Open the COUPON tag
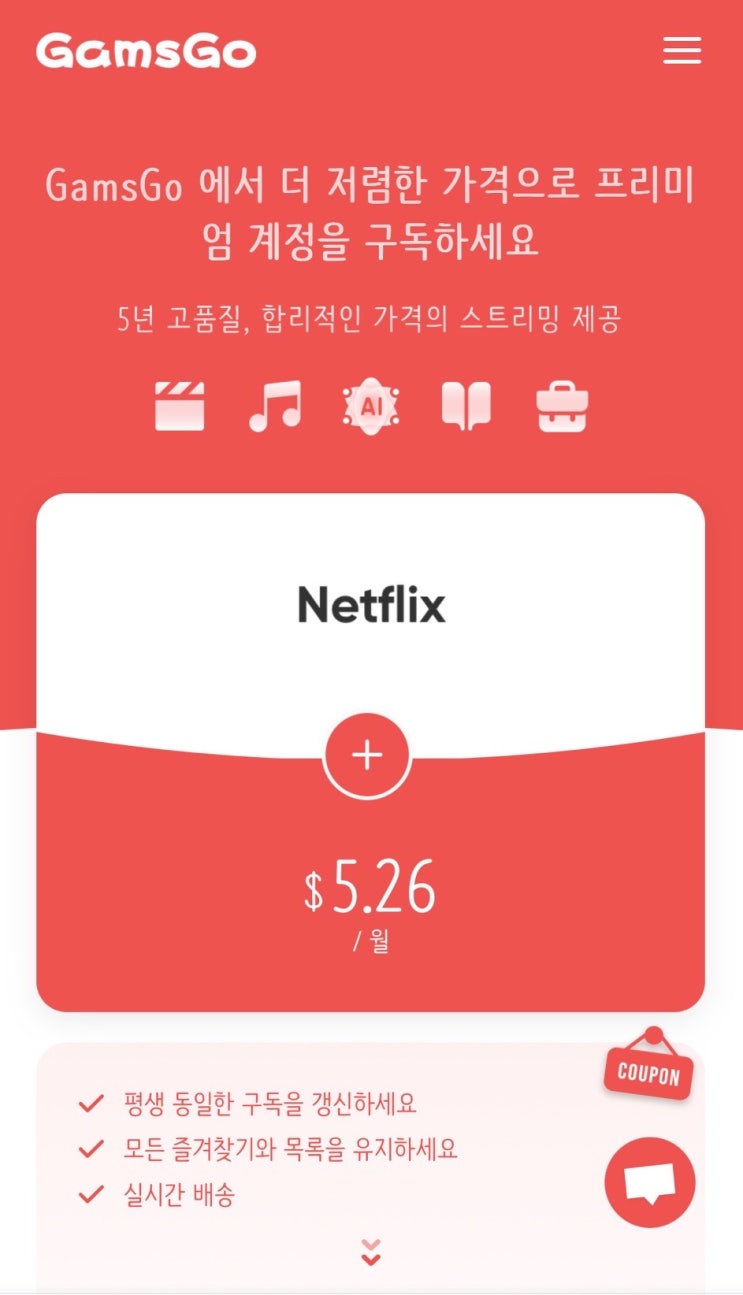This screenshot has width=743, height=1295. 649,1066
